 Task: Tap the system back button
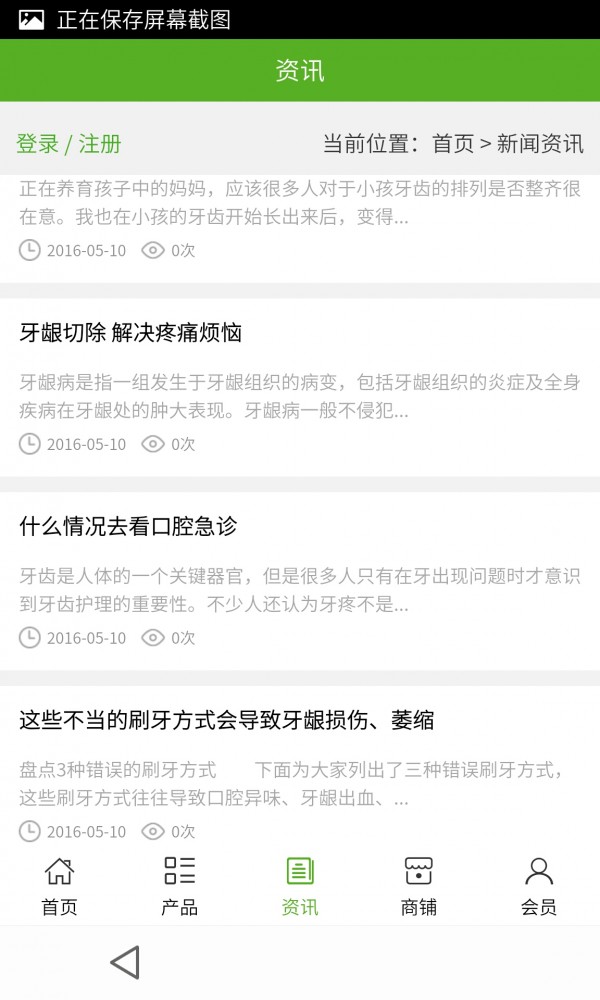click(x=124, y=962)
